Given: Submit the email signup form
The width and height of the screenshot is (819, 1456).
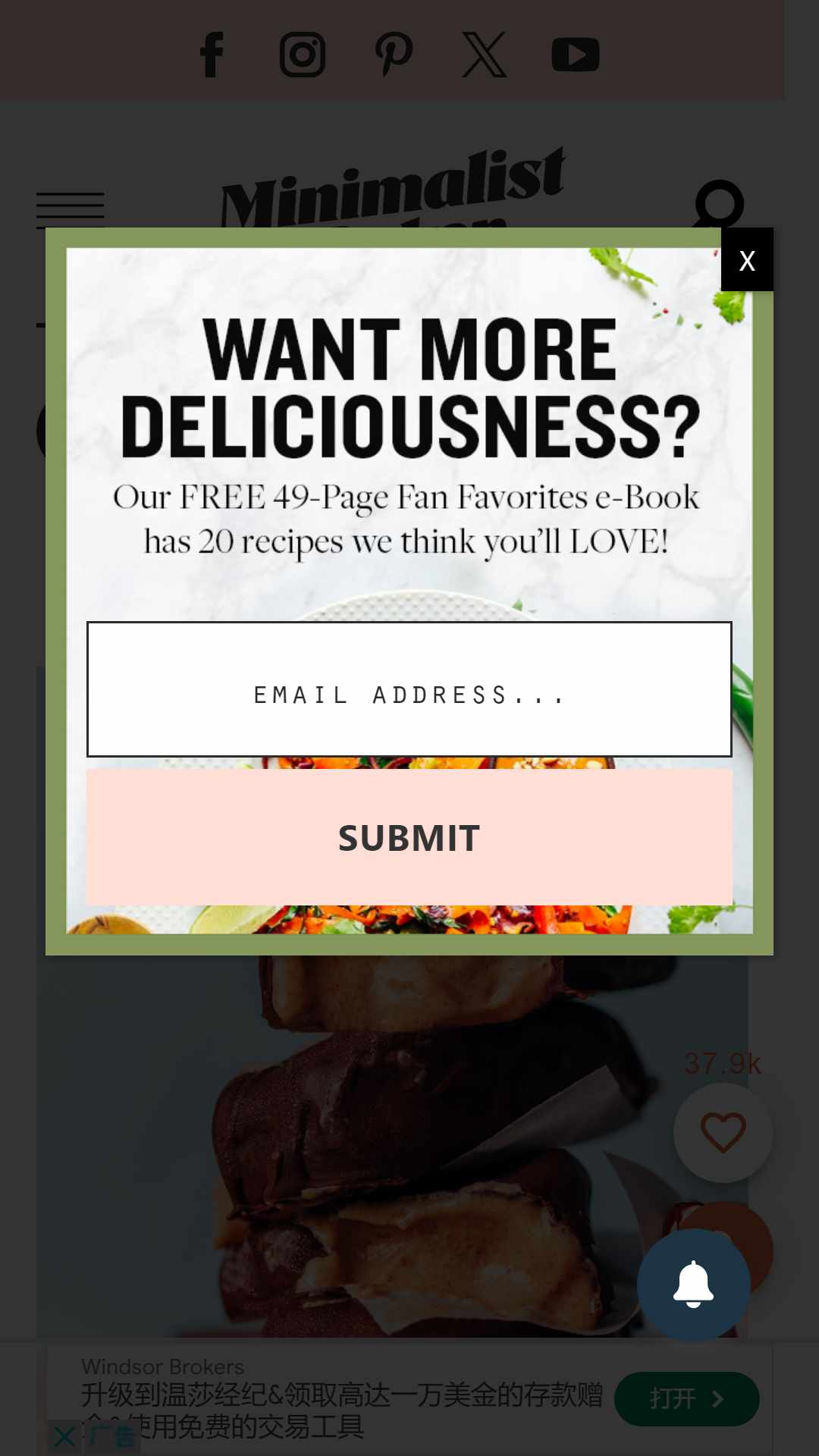Looking at the screenshot, I should tap(409, 837).
